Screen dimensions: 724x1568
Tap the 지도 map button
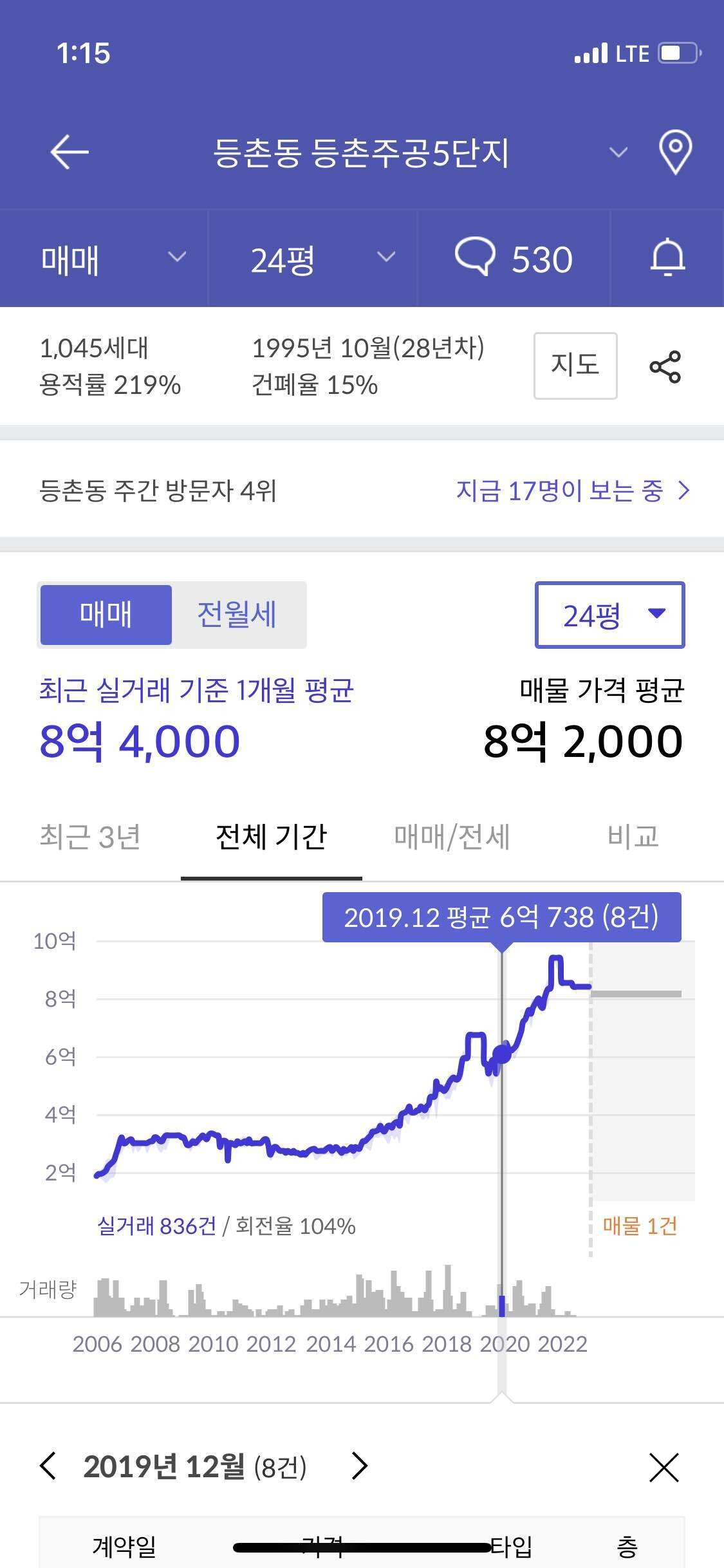(x=575, y=366)
